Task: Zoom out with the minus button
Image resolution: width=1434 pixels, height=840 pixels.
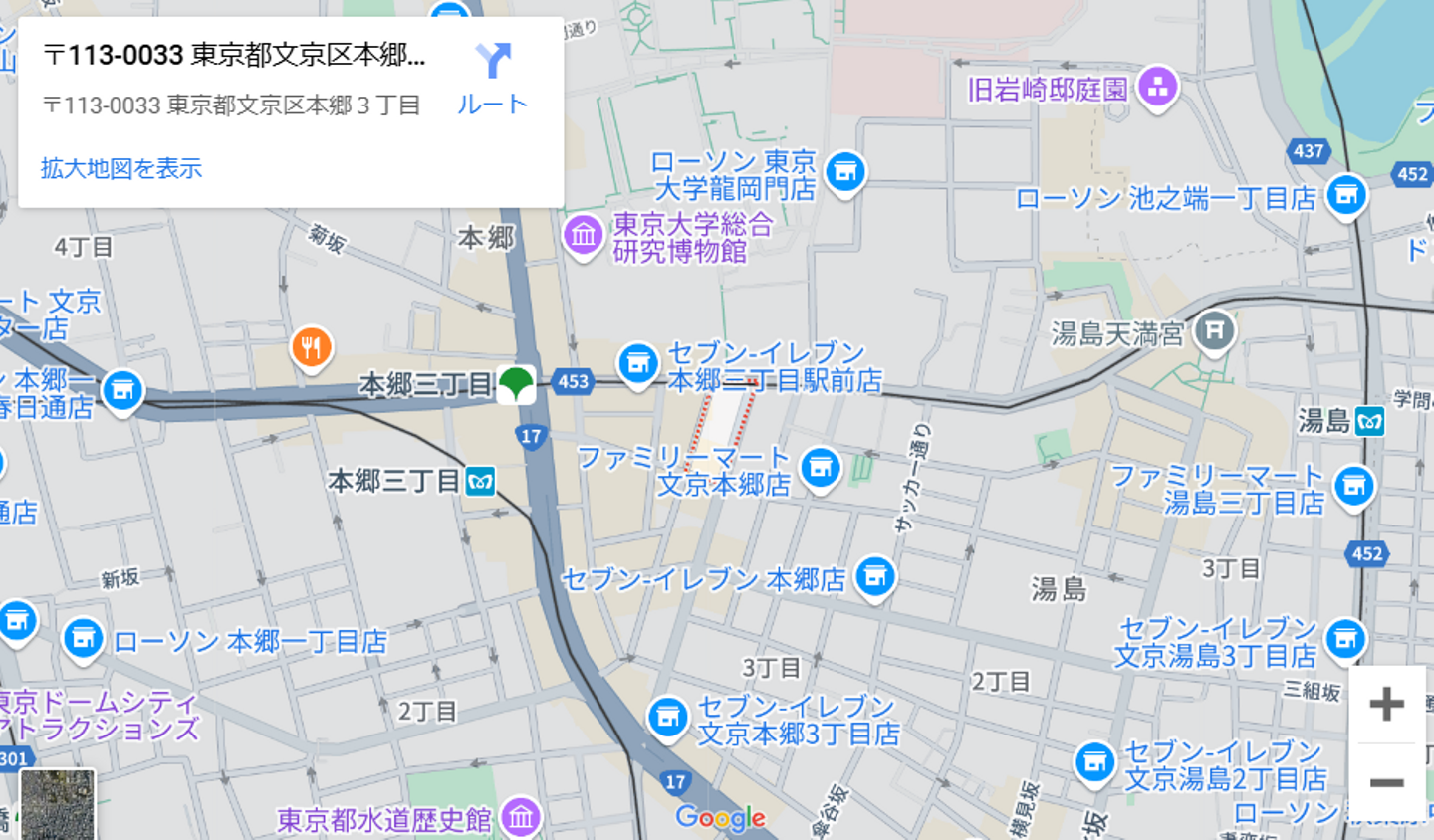Action: point(1386,782)
